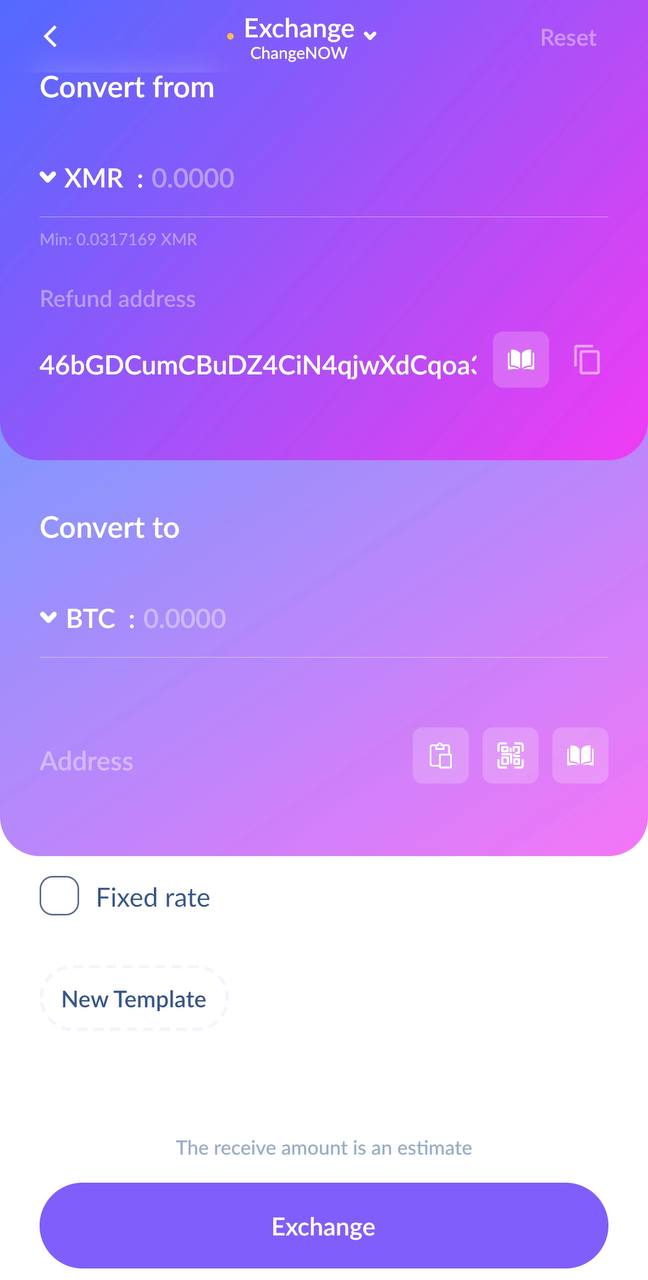Go back using the top-left arrow
The height and width of the screenshot is (1280, 648).
point(50,37)
